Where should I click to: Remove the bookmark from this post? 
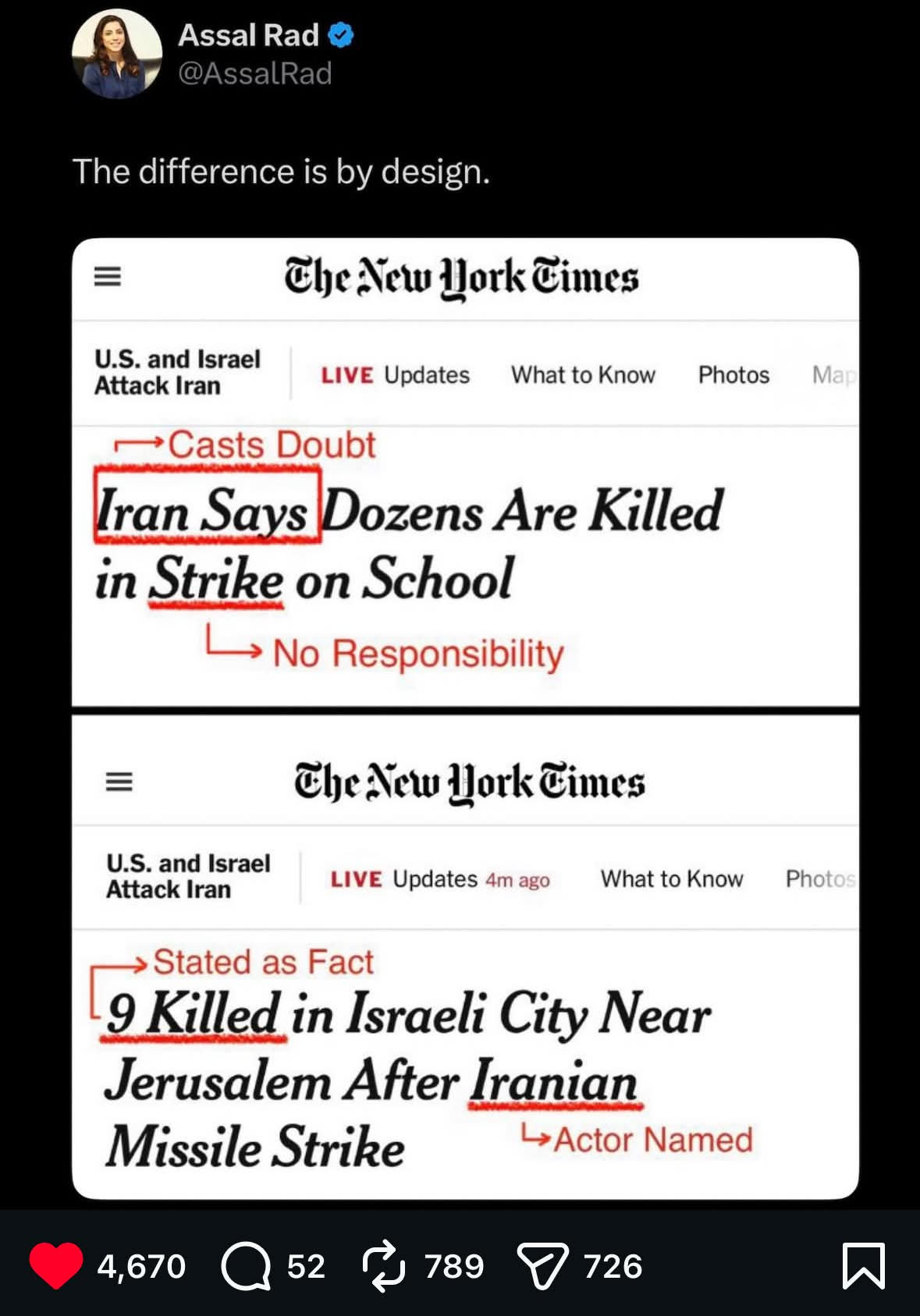pyautogui.click(x=863, y=1265)
